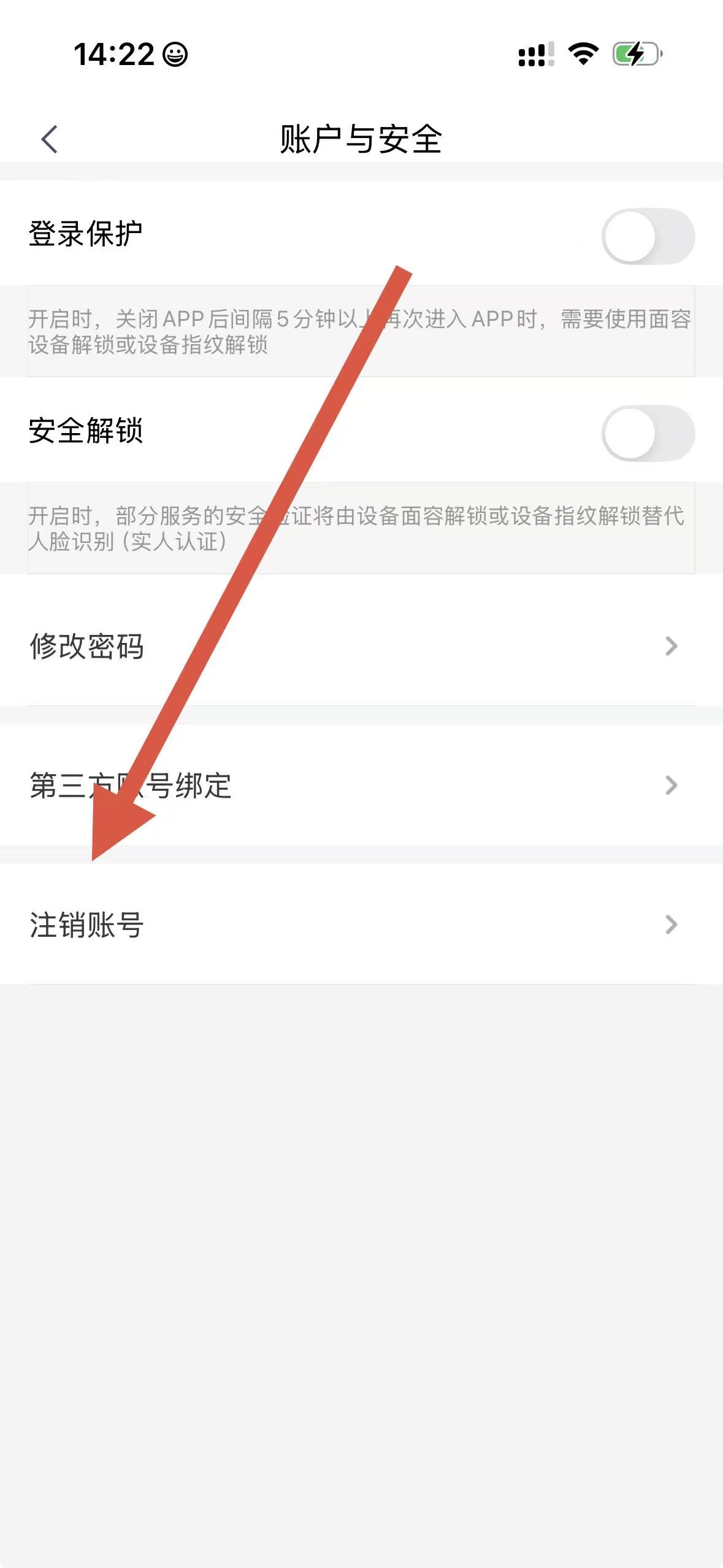Turn on 安全解锁 toggle
The height and width of the screenshot is (1568, 723).
[648, 434]
